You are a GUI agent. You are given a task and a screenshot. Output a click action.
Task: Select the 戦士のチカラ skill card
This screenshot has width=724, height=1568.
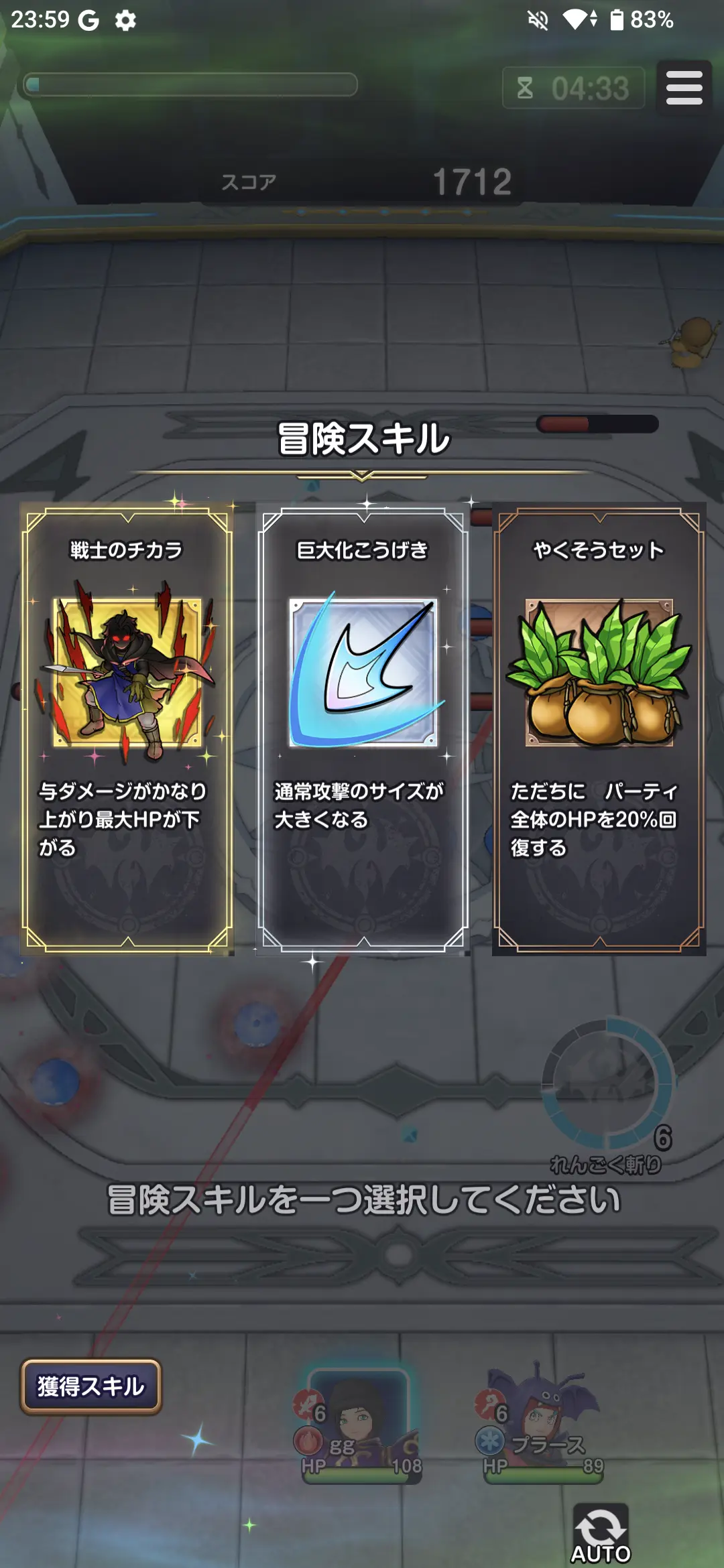click(x=127, y=728)
